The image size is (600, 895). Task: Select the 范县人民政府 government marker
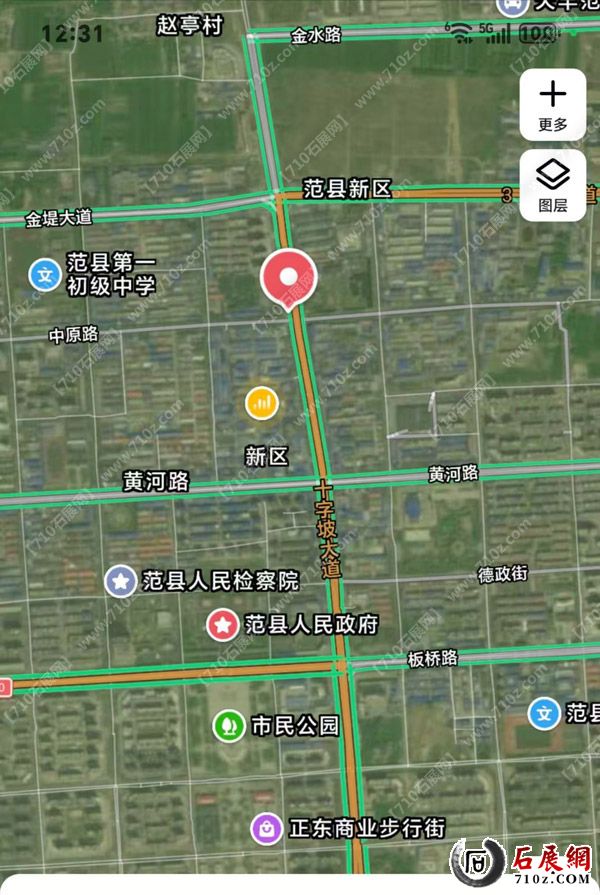(222, 626)
